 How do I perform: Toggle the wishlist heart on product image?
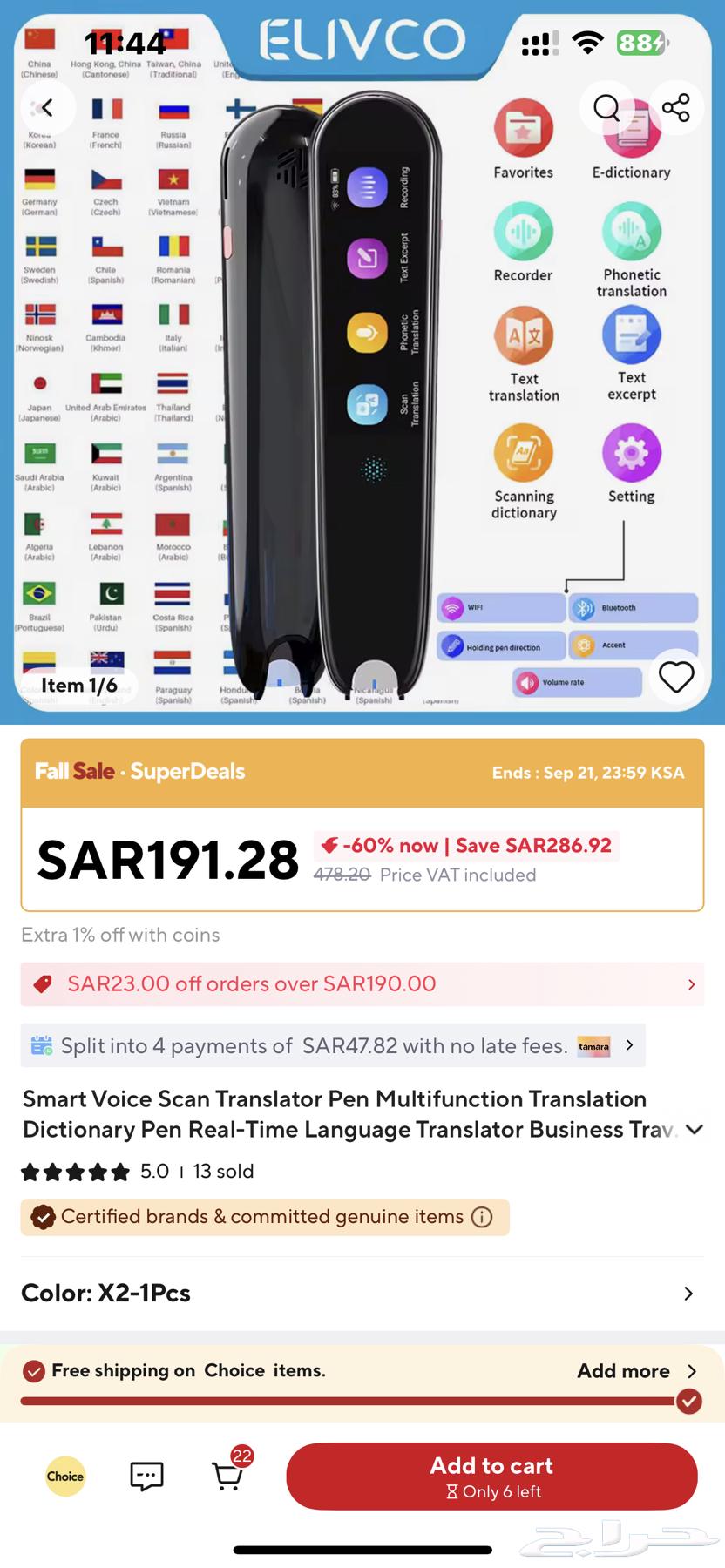677,677
